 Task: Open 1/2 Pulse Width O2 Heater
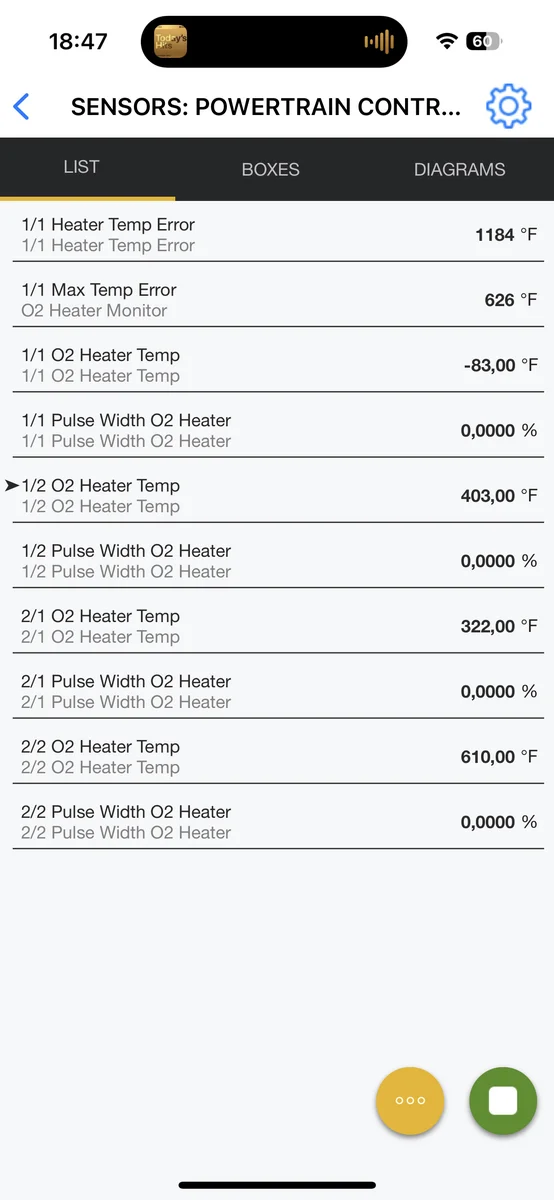(x=278, y=561)
